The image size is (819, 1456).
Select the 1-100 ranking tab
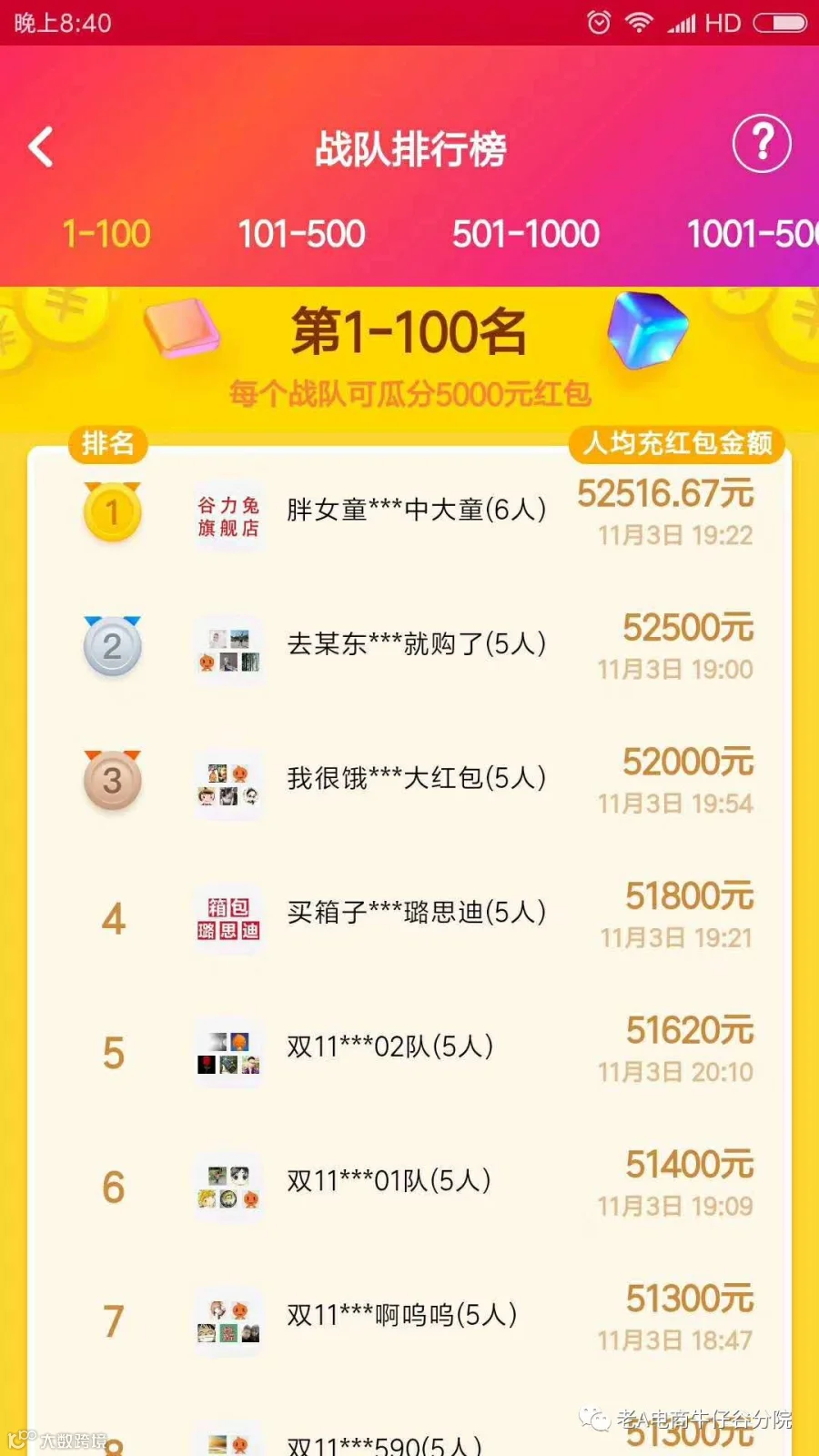(106, 234)
